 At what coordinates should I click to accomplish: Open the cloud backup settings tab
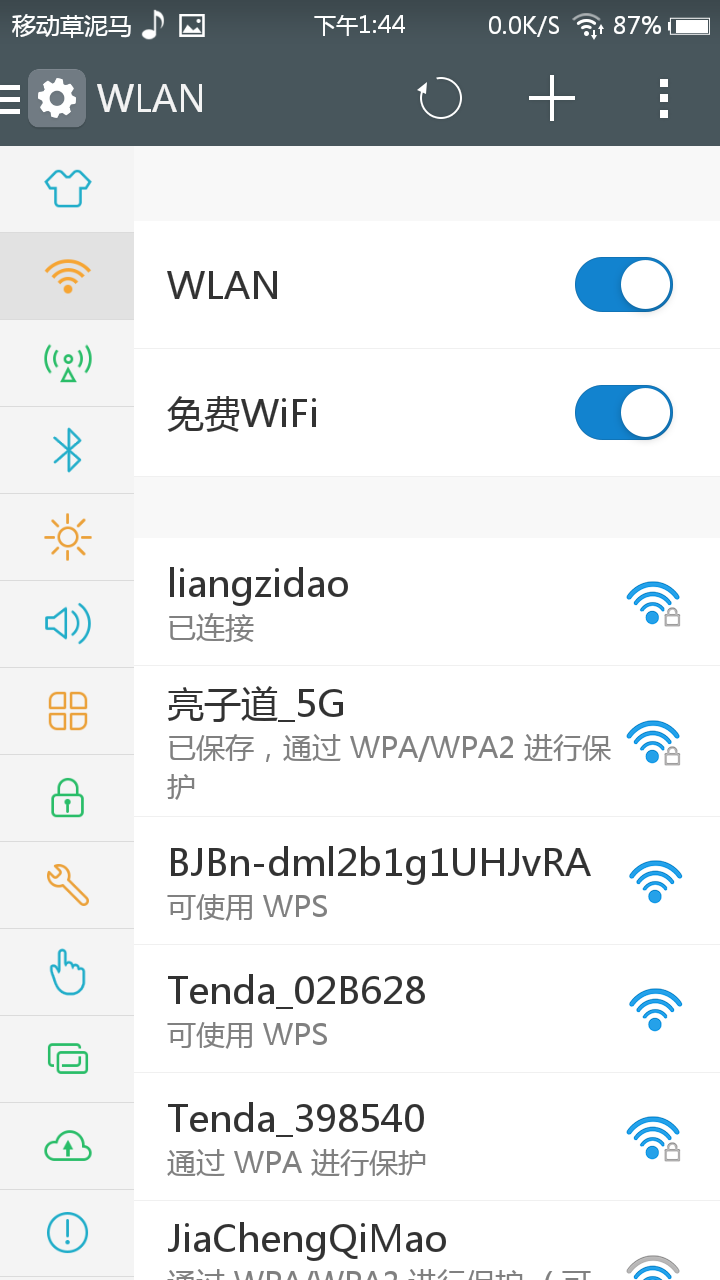click(67, 1146)
